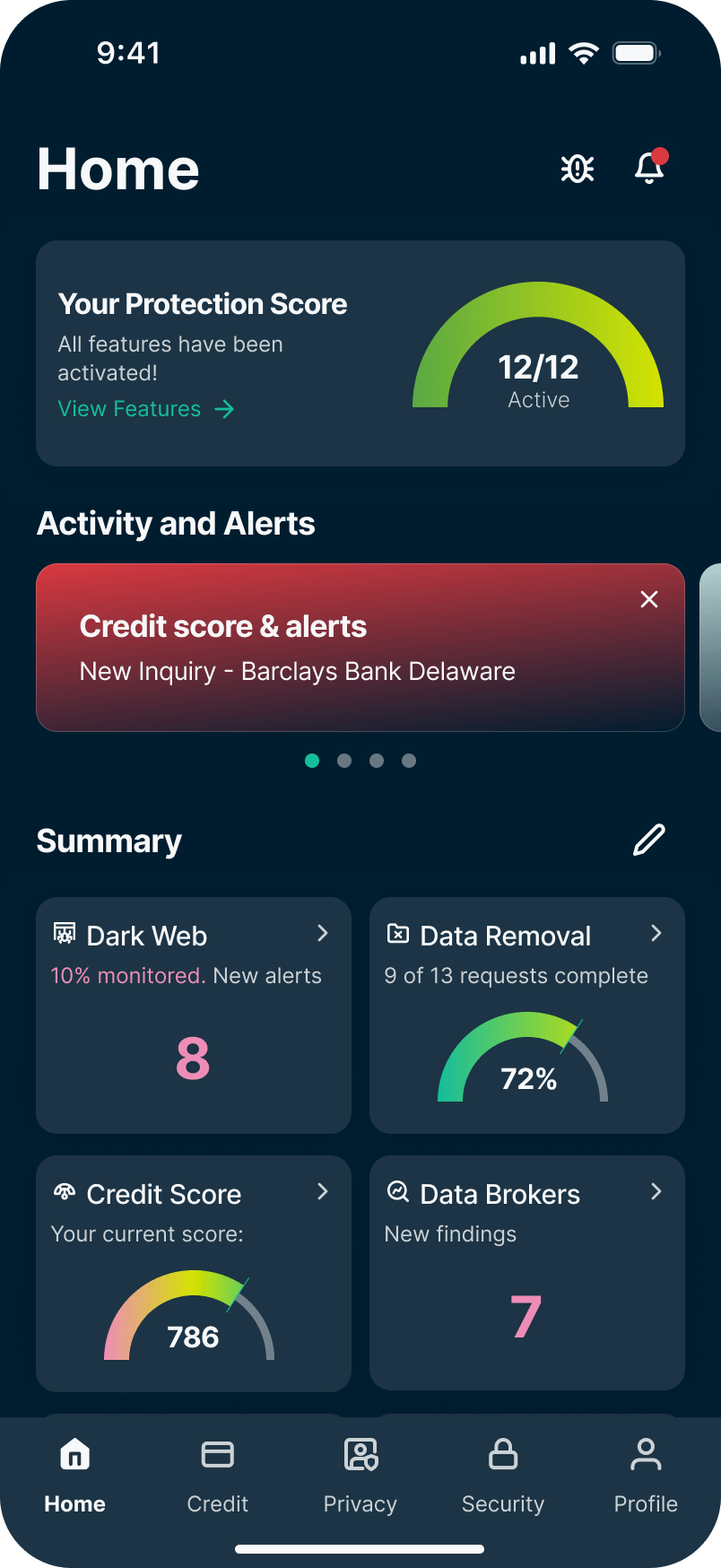Open the Data Brokers card
Screen dimensions: 721x1568
pos(526,1273)
